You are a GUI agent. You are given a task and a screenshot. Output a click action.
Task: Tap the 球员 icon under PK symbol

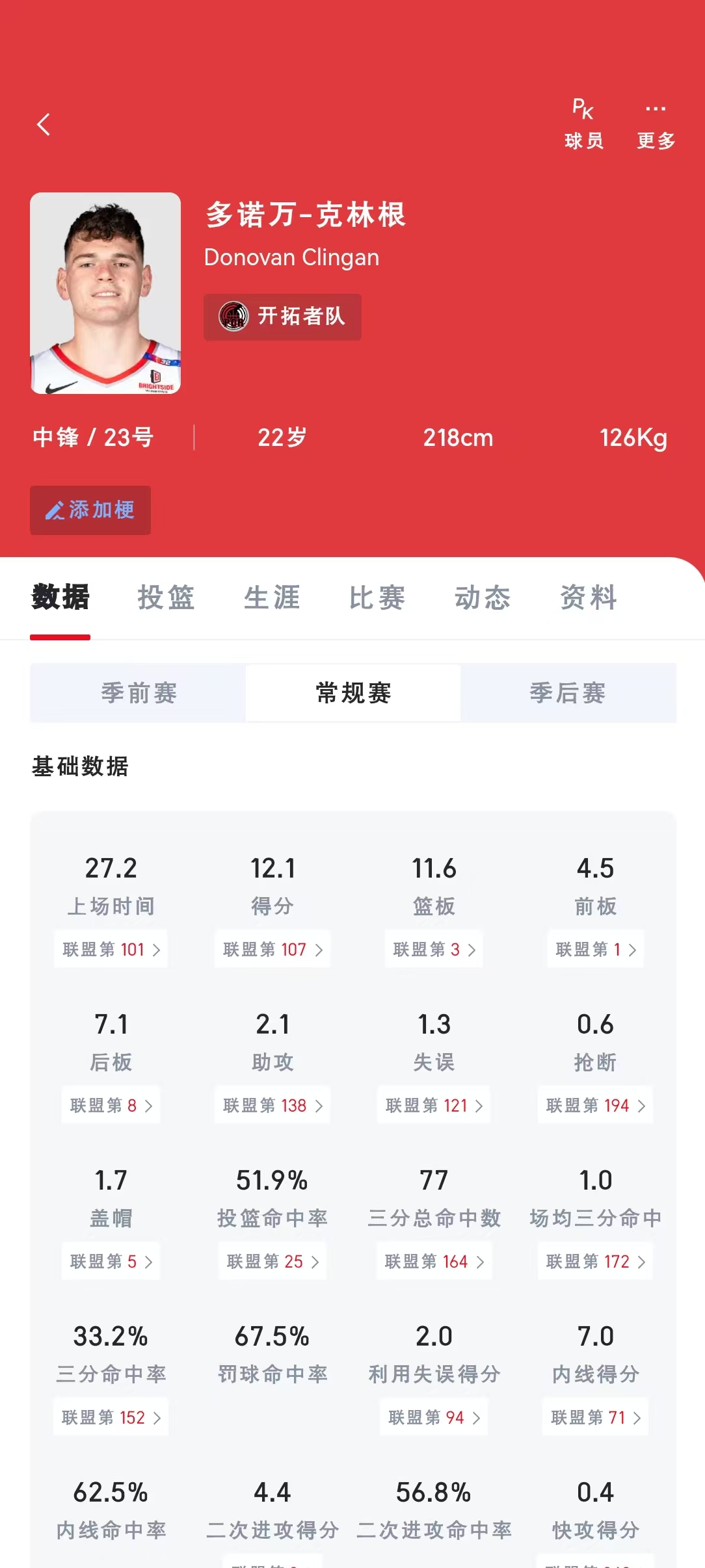[x=582, y=141]
